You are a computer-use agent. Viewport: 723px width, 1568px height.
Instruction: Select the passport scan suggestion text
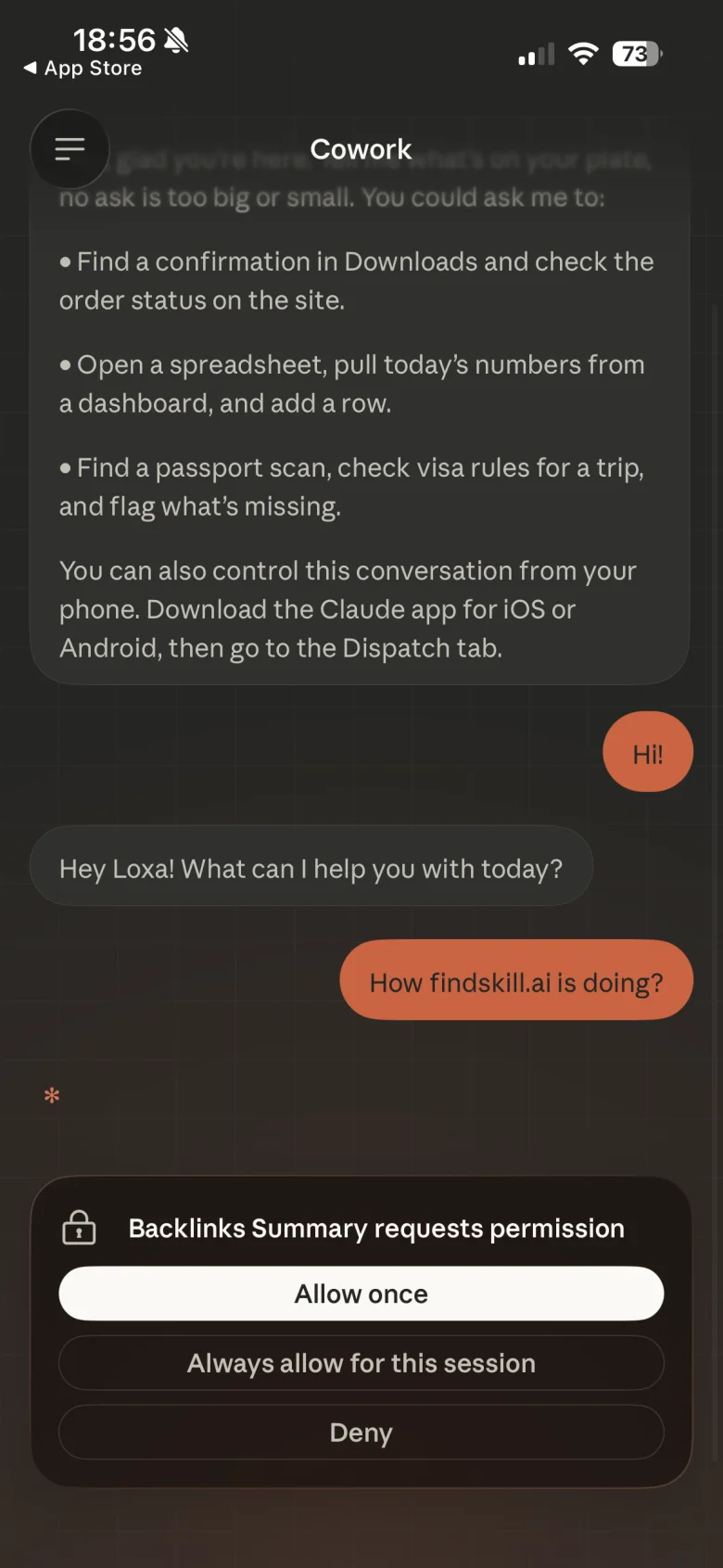tap(352, 487)
